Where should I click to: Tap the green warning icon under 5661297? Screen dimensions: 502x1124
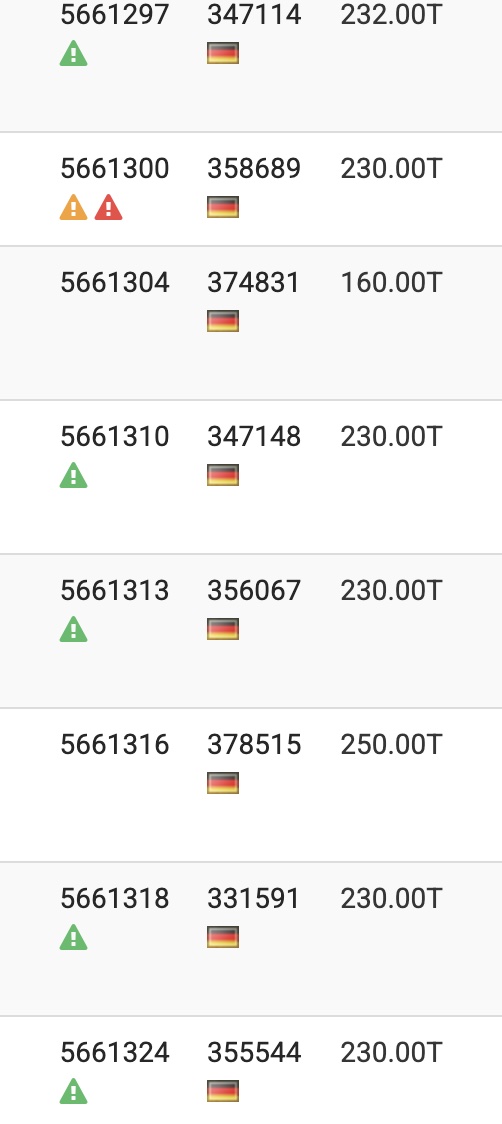tap(73, 54)
